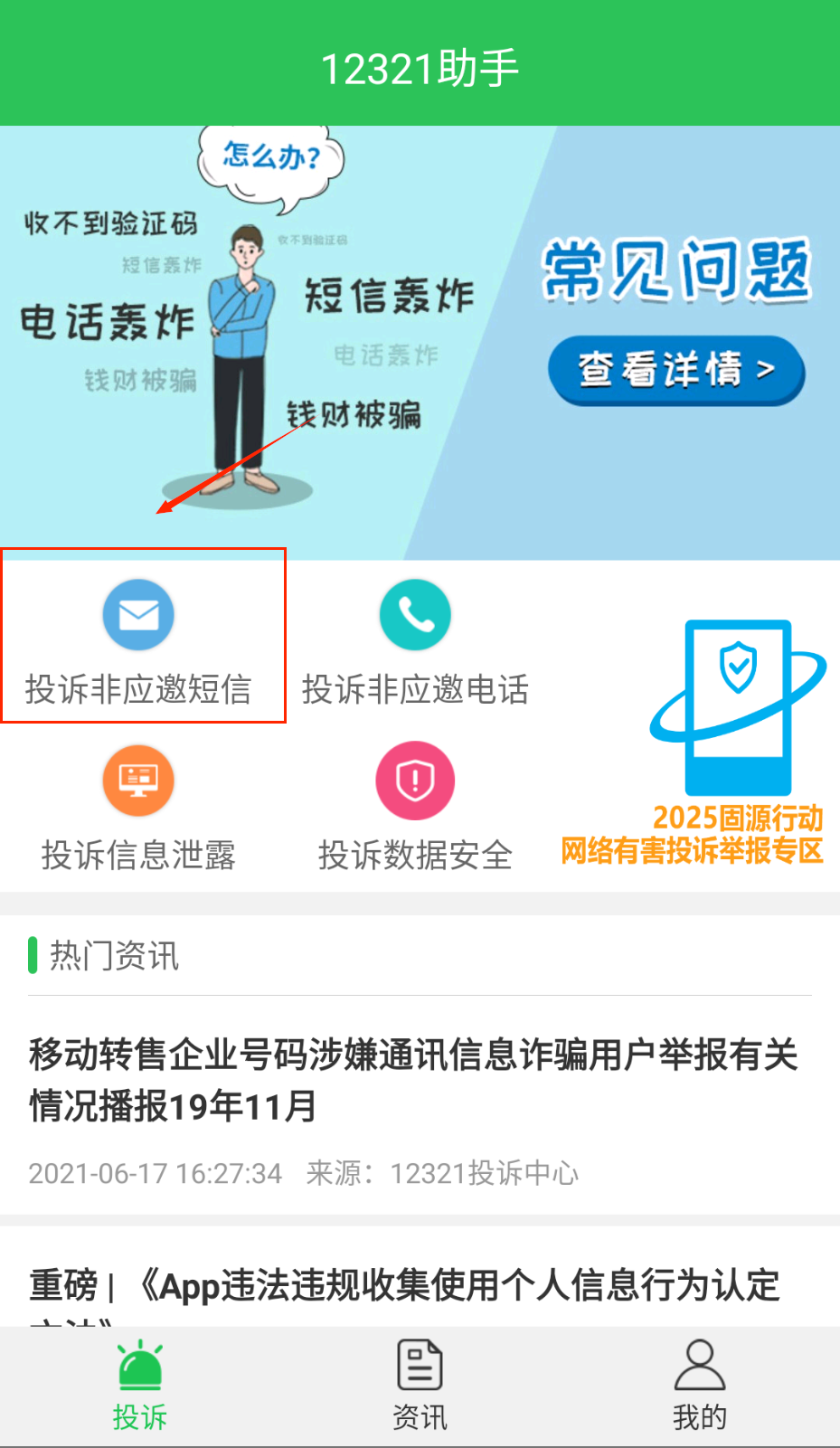
Task: Open the article 移动转售企业号码涉嫌通讯信息诈骗
Action: point(413,1079)
